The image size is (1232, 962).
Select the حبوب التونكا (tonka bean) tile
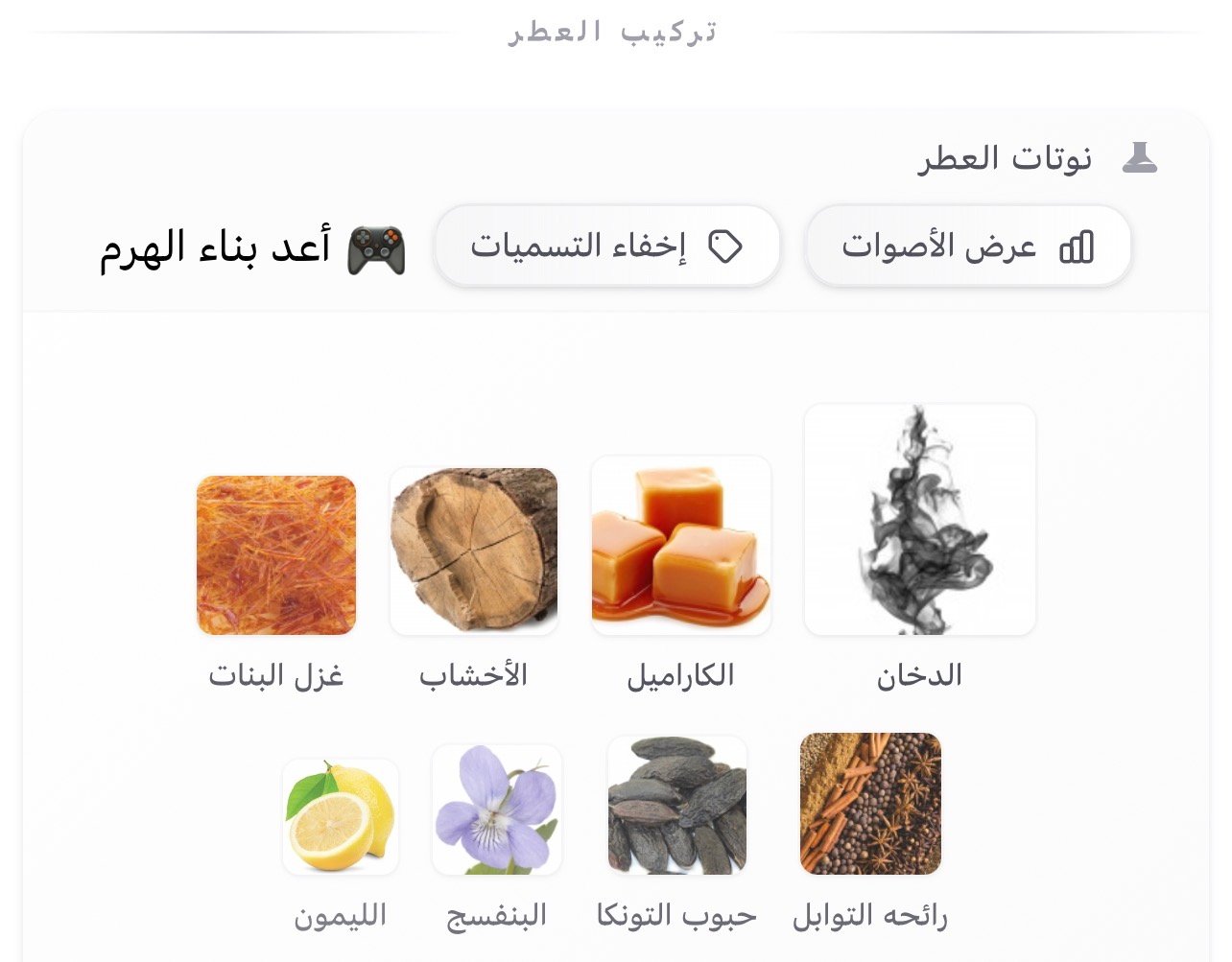[x=676, y=806]
